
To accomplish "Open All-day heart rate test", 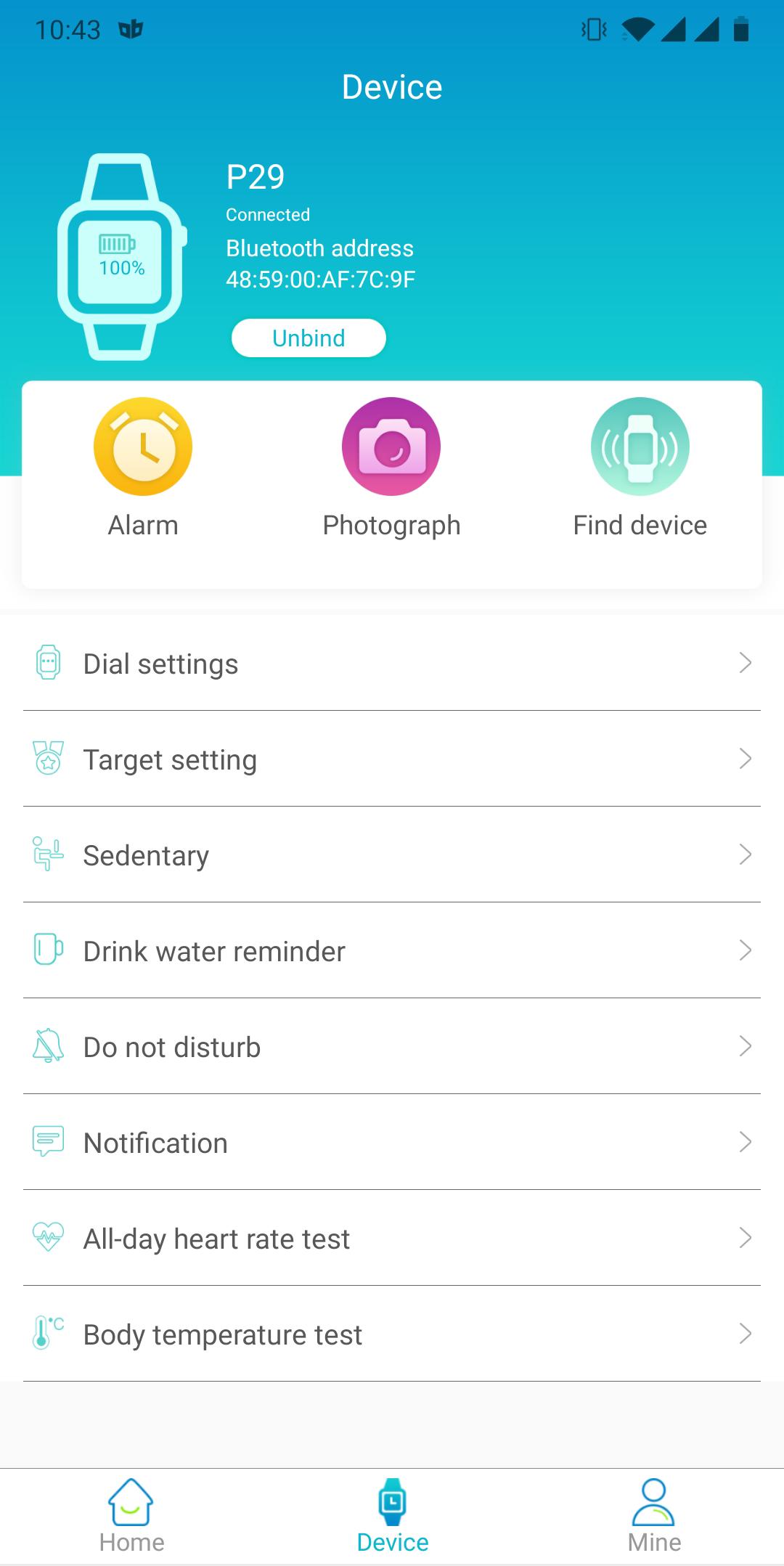I will [392, 1238].
